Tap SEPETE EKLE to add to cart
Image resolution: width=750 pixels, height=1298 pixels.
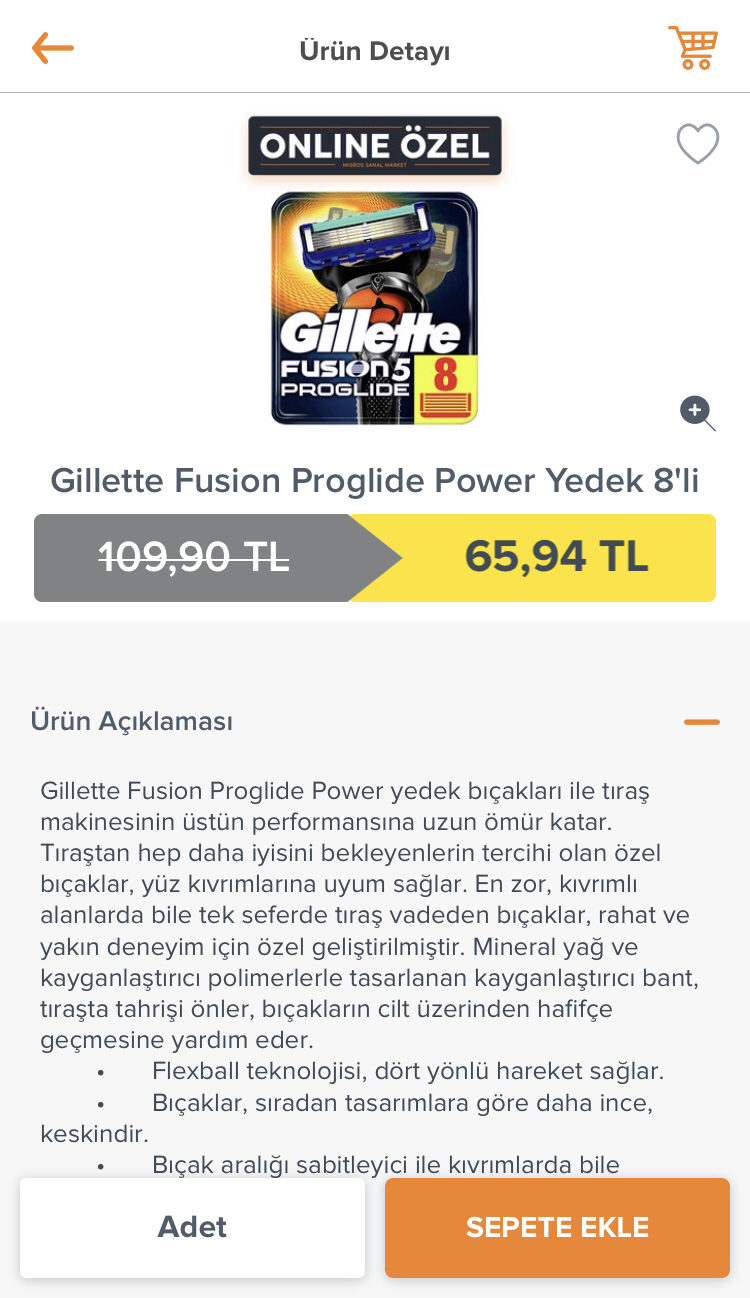coord(557,1227)
